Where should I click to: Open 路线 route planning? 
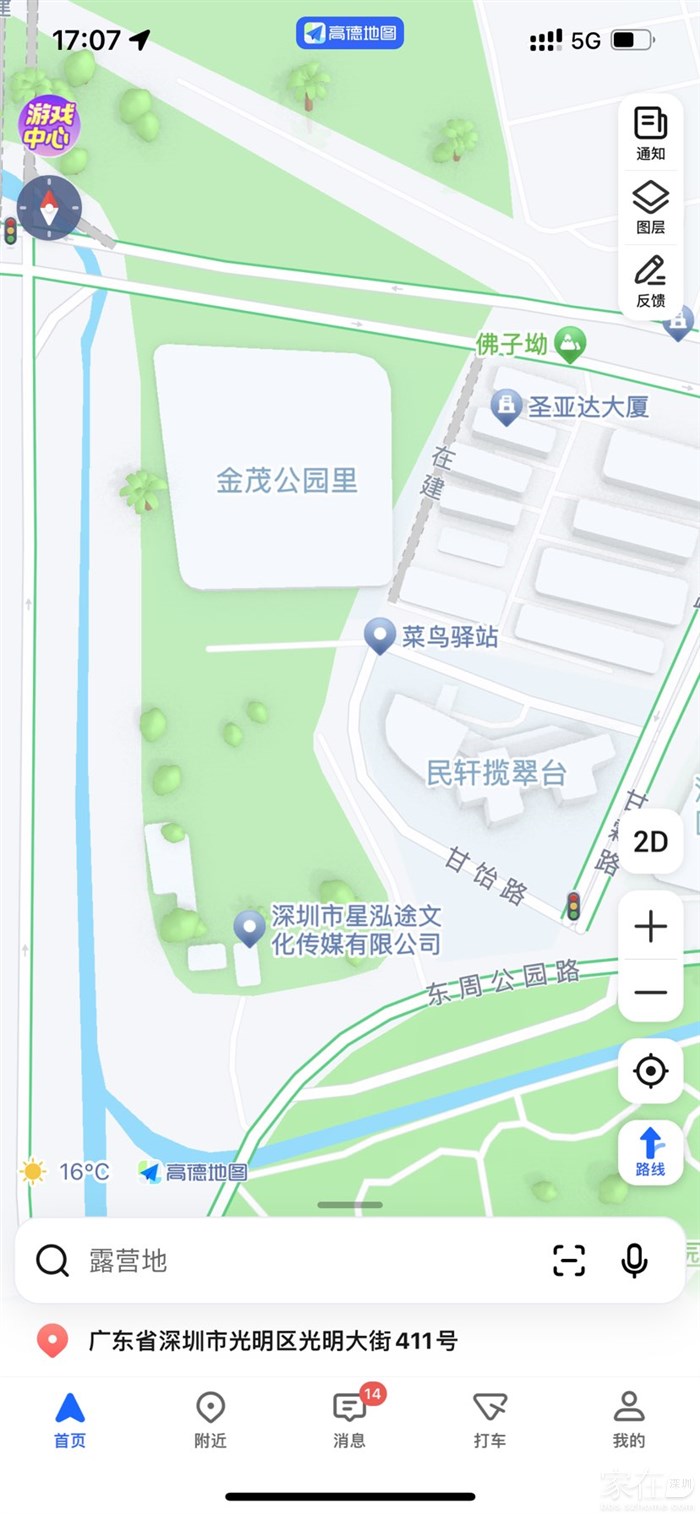coord(650,1152)
